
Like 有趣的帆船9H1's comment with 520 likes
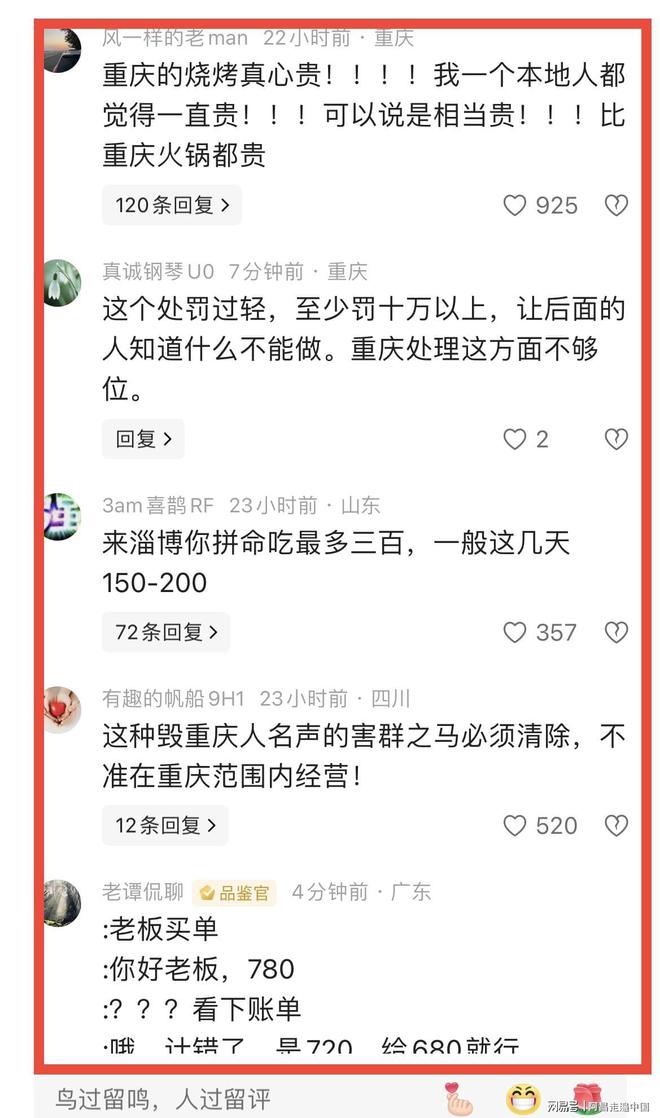click(515, 825)
